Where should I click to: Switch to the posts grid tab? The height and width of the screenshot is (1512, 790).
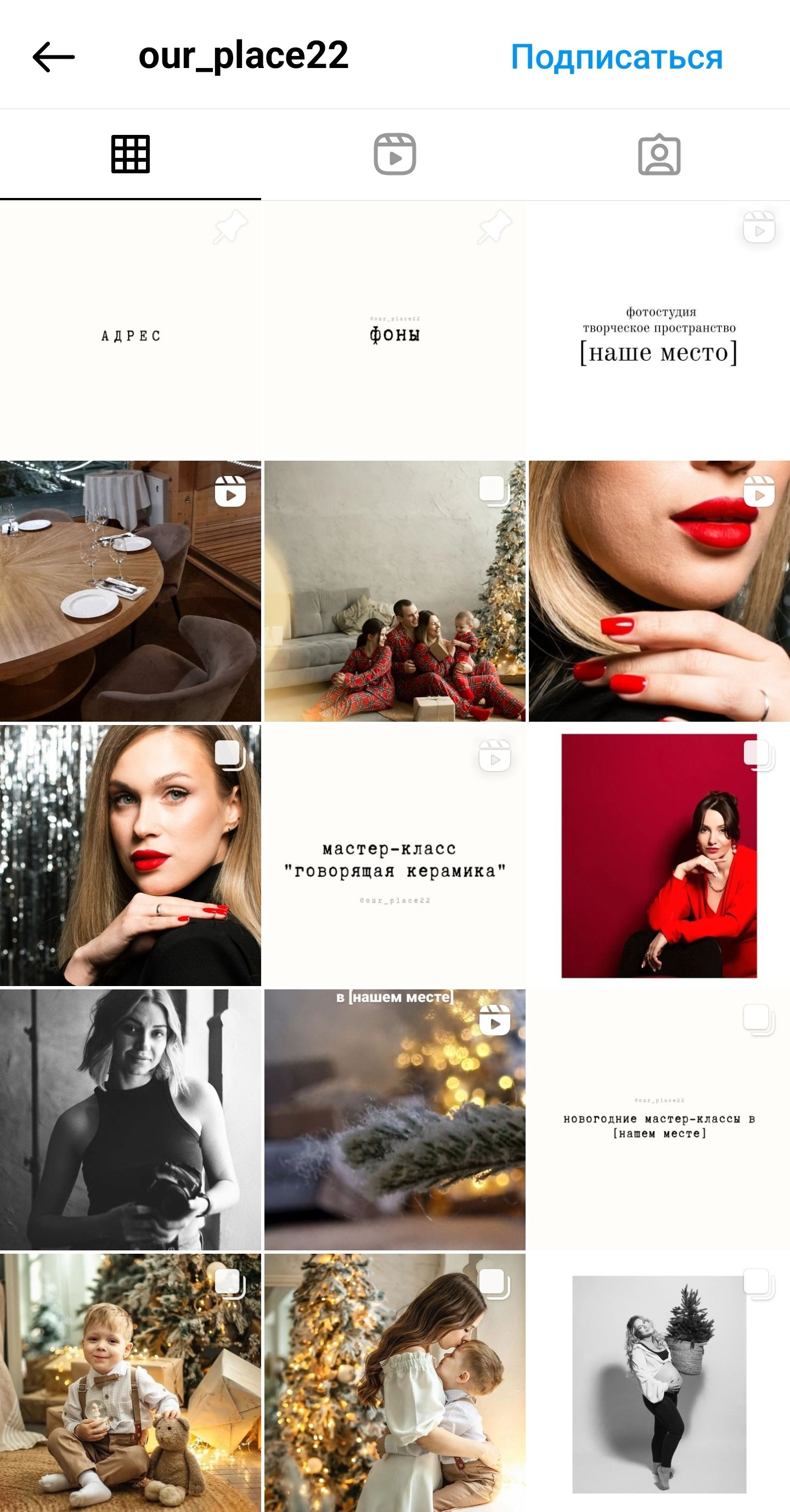(131, 154)
